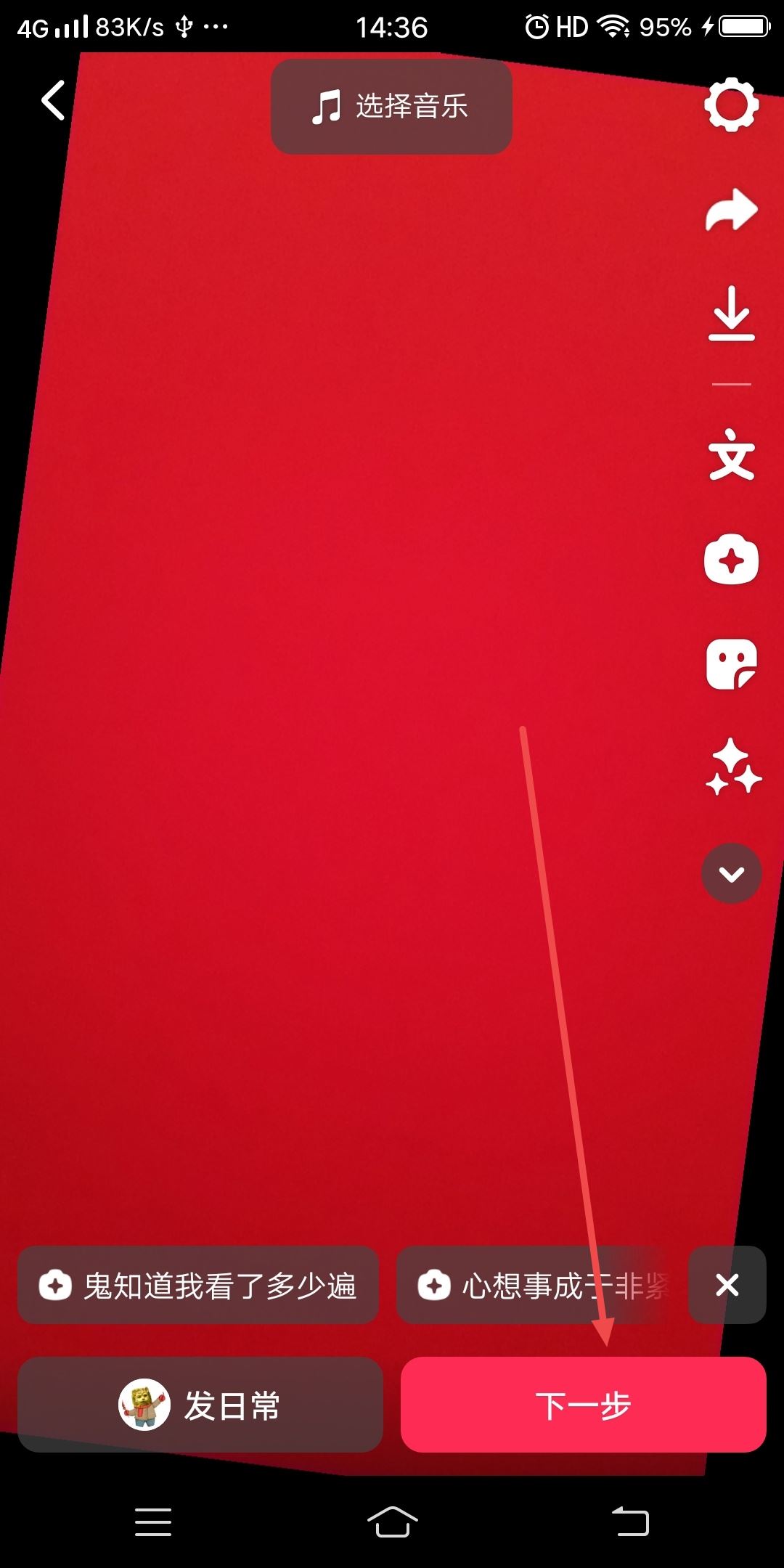Select the 鬼知道我看了多少遍 suggestion chip
Image resolution: width=784 pixels, height=1568 pixels.
tap(198, 1286)
